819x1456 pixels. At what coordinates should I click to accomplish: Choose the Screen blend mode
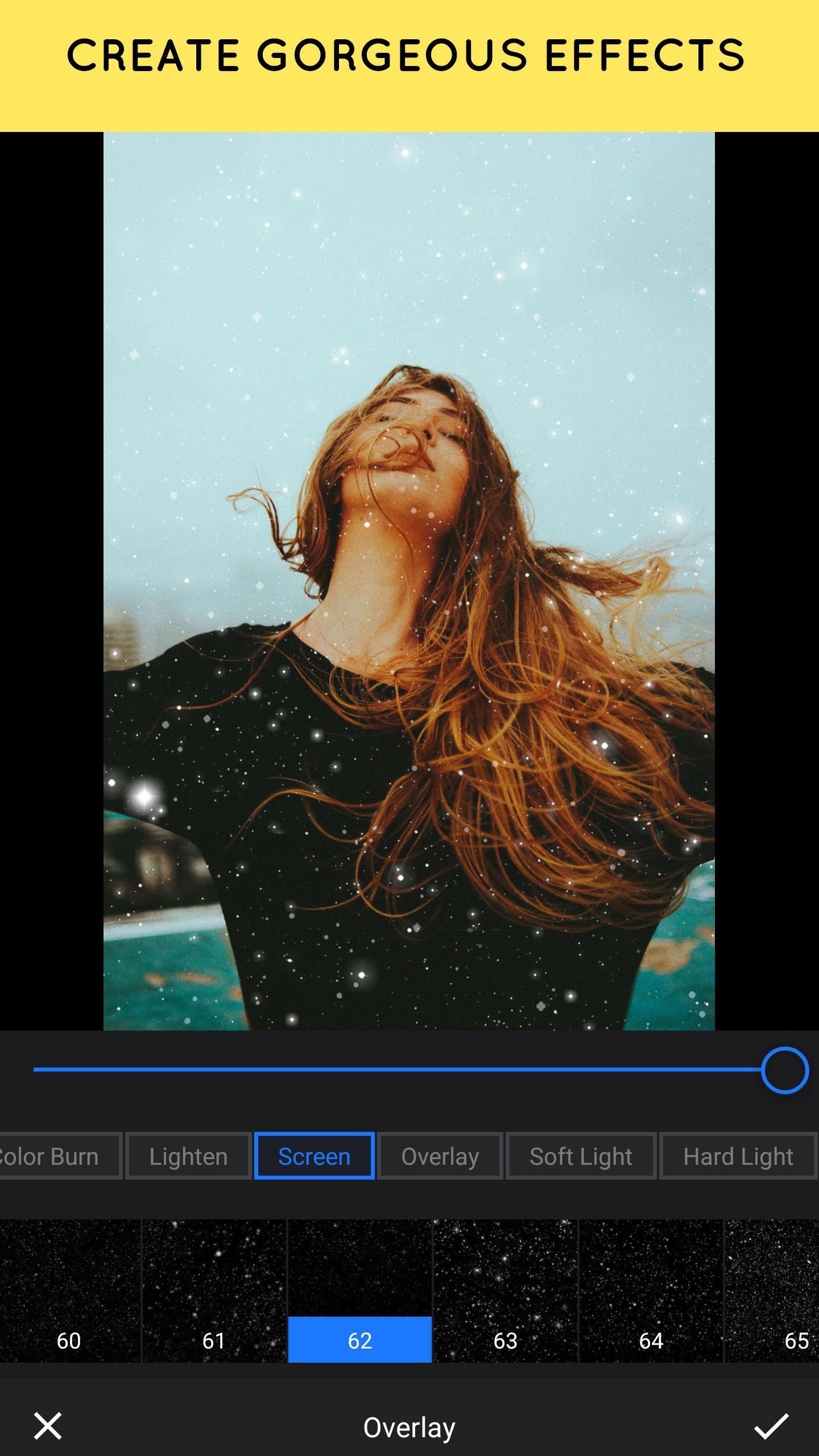pos(314,1156)
